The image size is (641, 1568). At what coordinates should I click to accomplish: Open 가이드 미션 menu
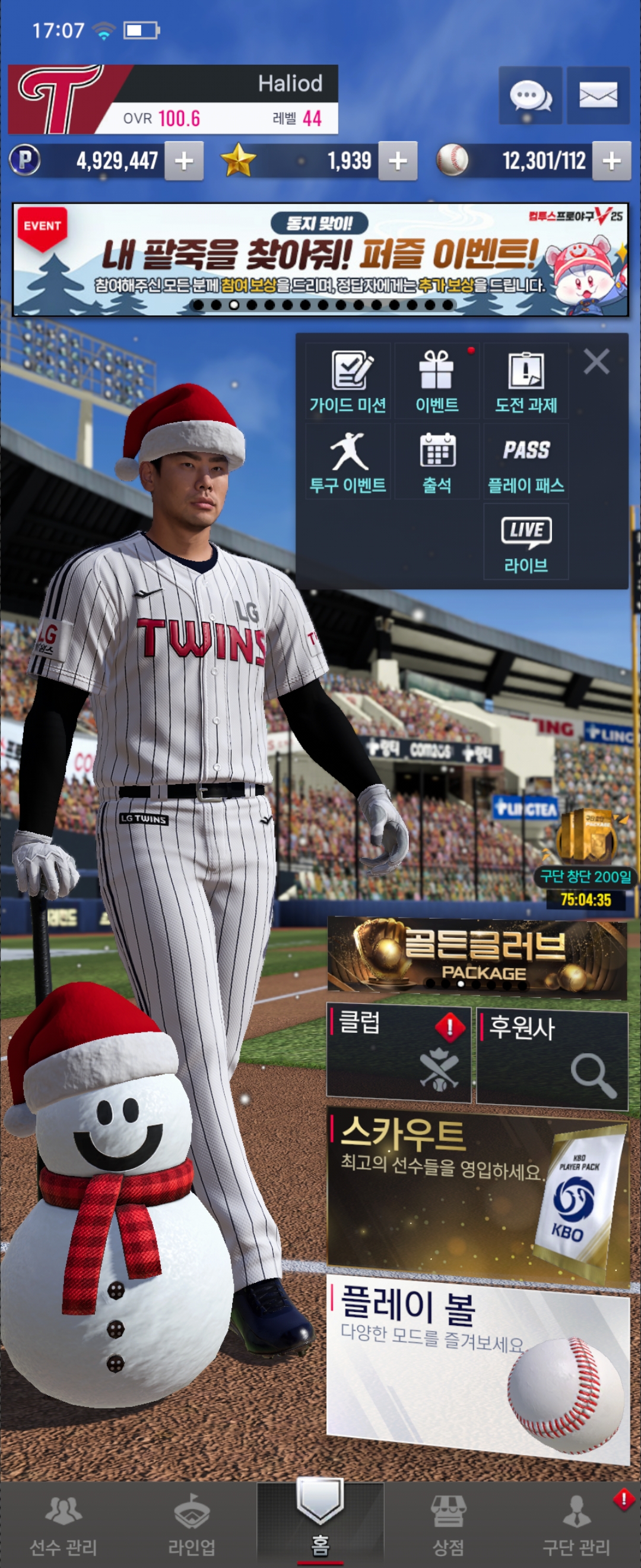(348, 382)
